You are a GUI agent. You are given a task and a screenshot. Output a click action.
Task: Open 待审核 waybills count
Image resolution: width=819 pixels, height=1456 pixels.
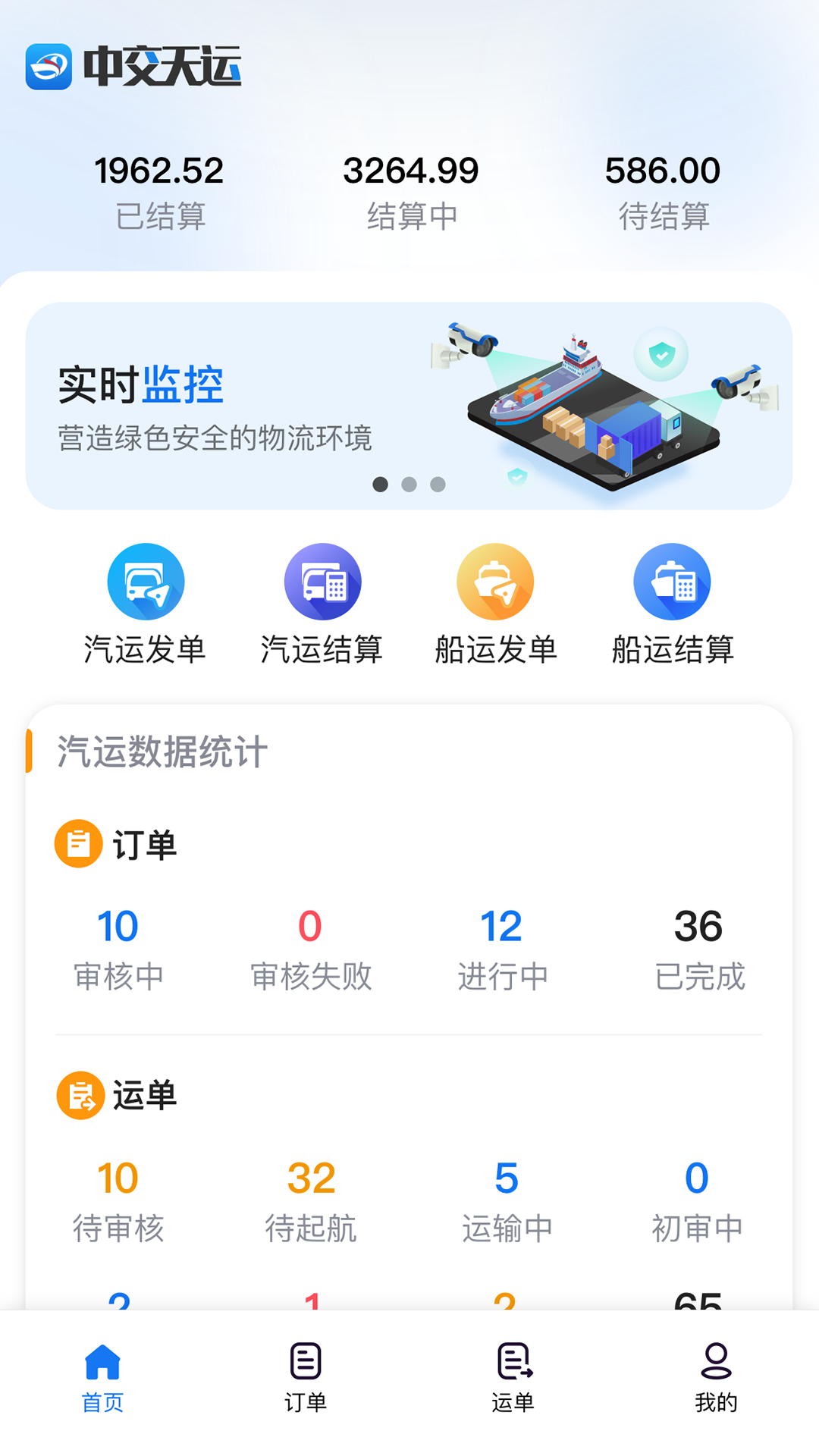pos(118,1200)
